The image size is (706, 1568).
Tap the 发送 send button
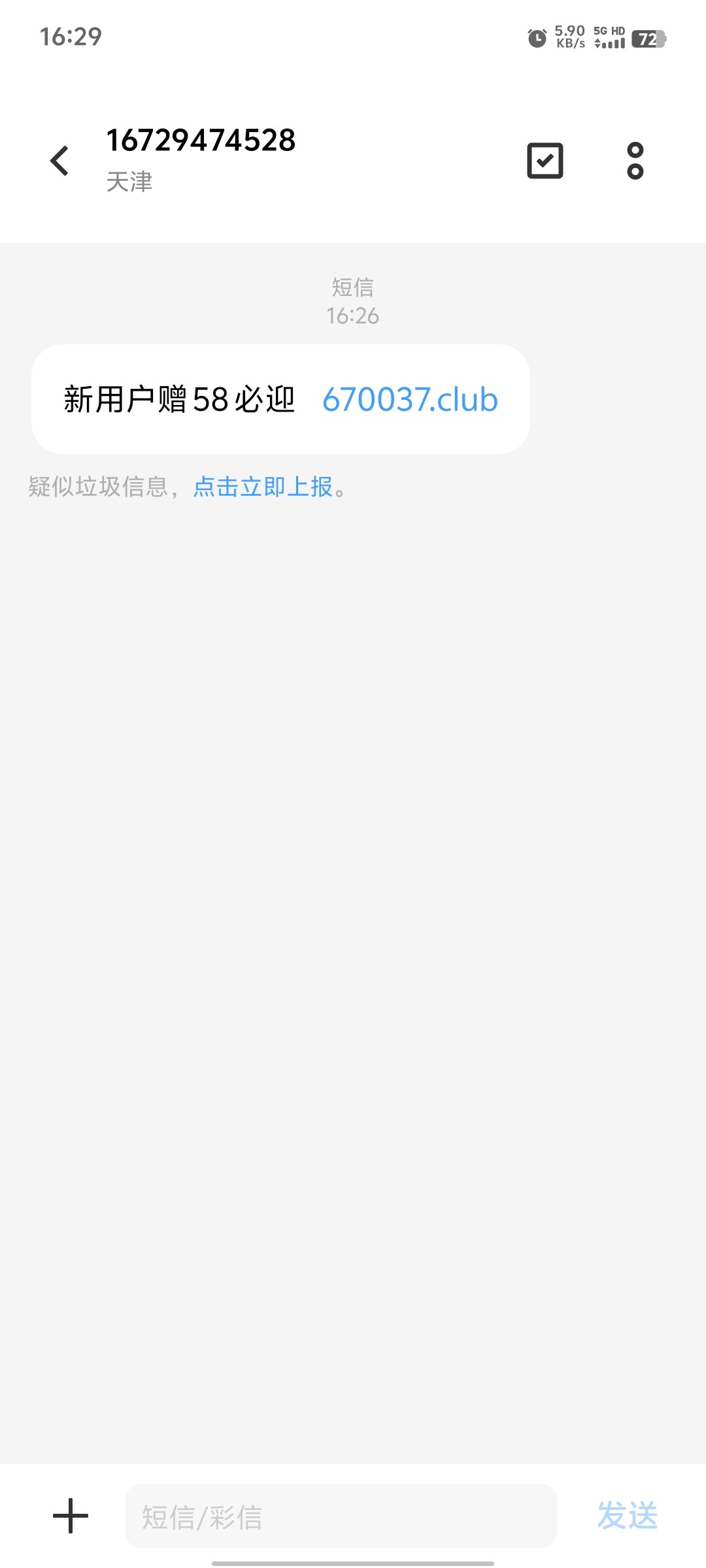point(627,1516)
